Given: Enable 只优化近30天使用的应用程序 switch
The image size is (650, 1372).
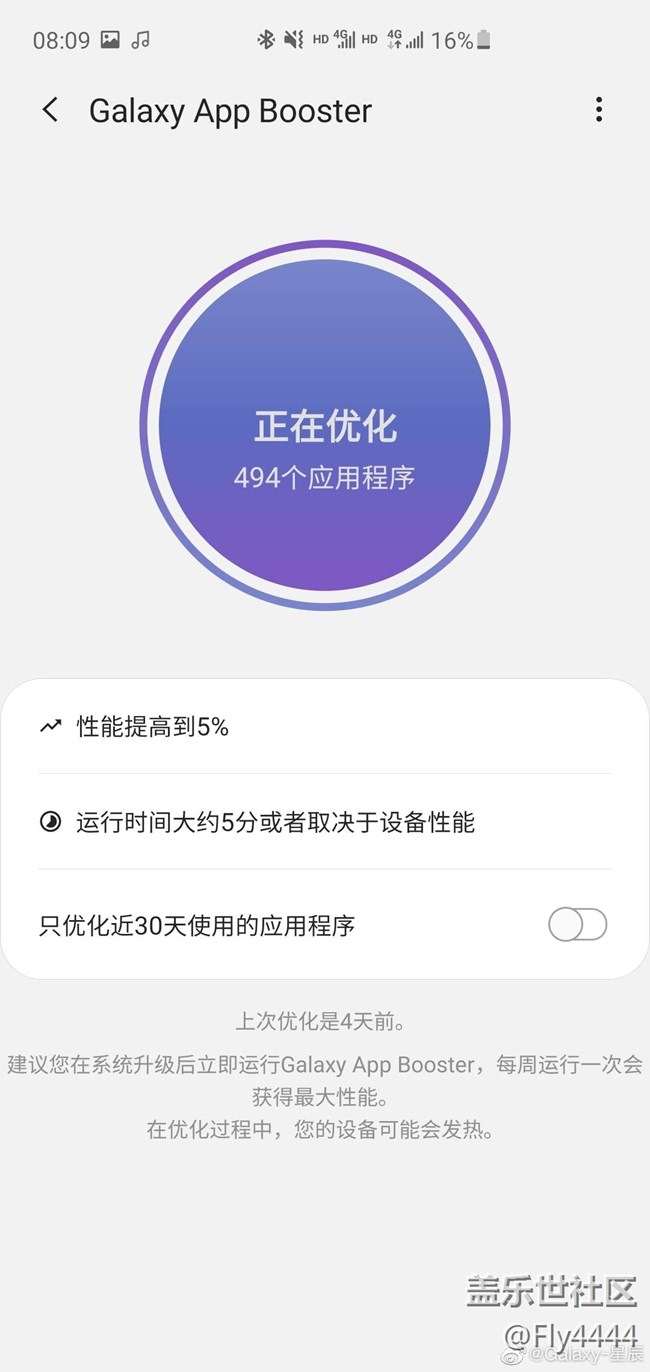Looking at the screenshot, I should pos(577,925).
